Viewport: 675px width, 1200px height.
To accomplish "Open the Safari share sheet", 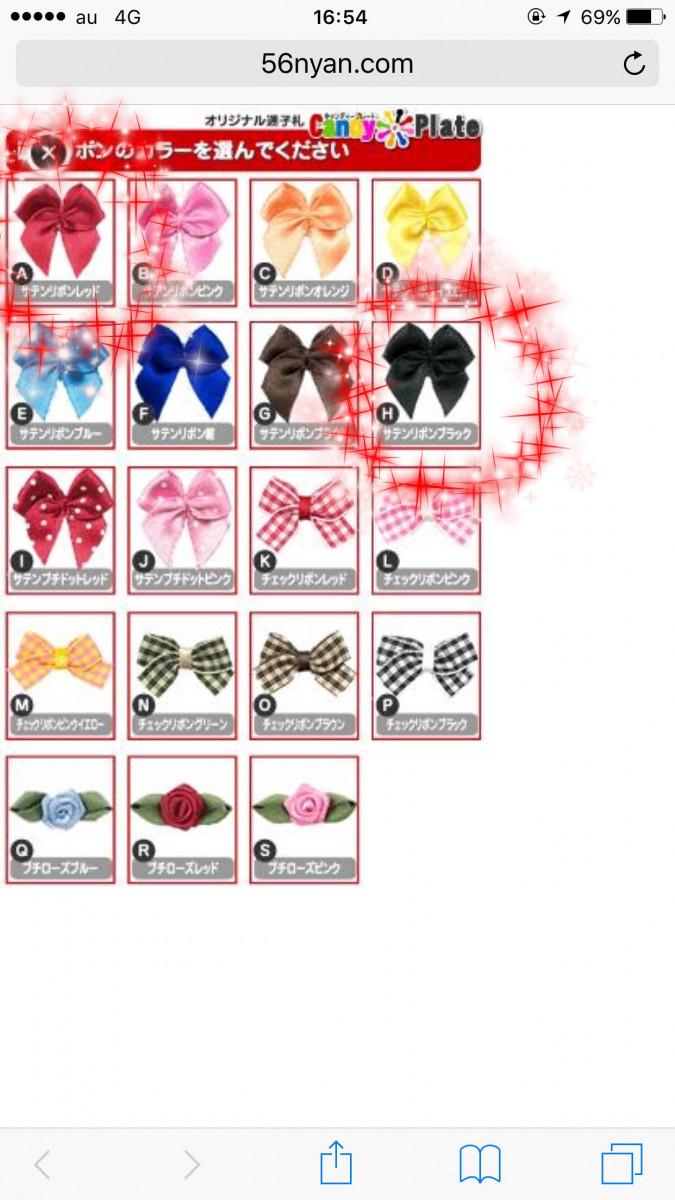I will 337,1164.
